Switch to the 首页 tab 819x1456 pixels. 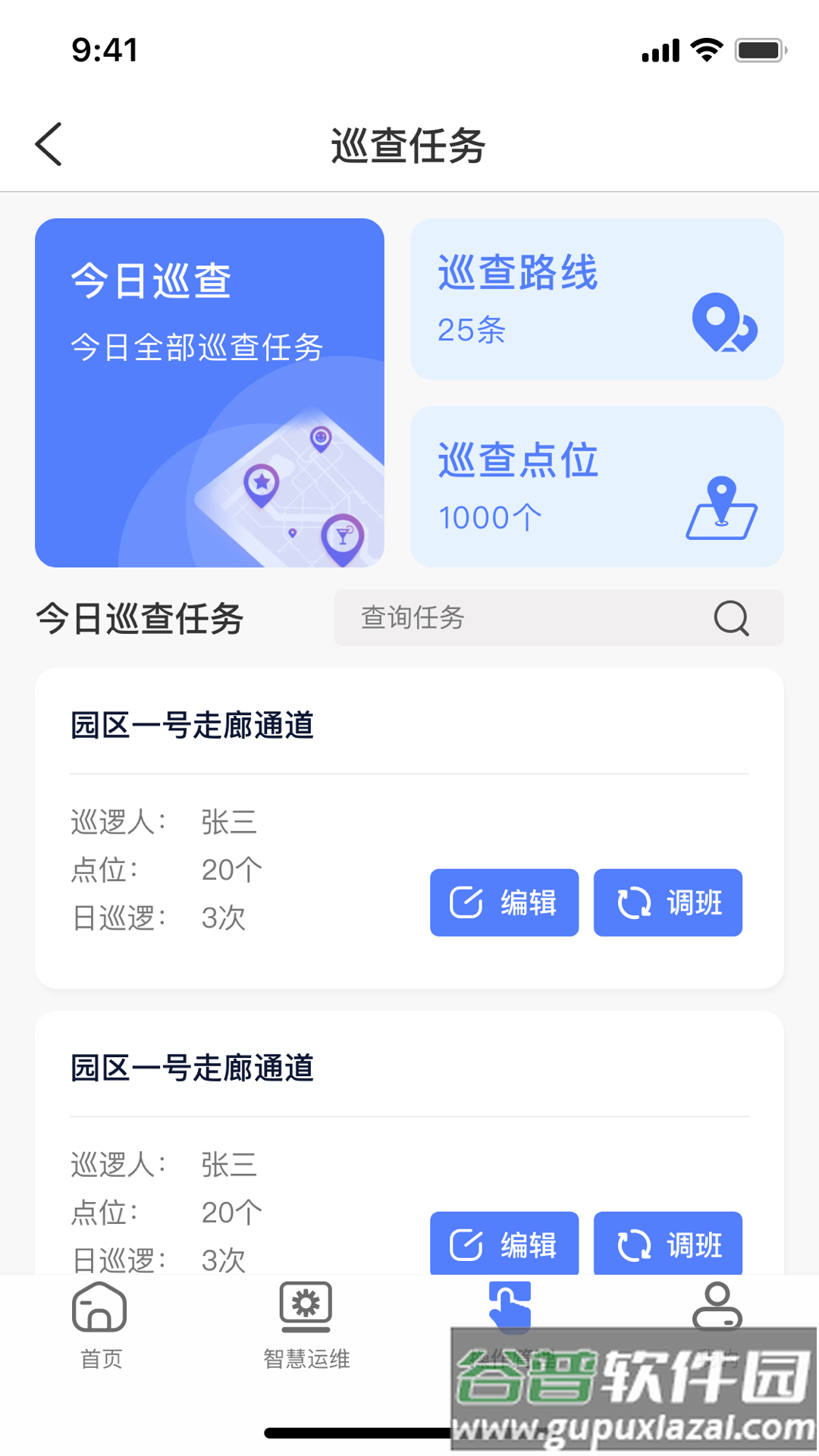tap(100, 1323)
